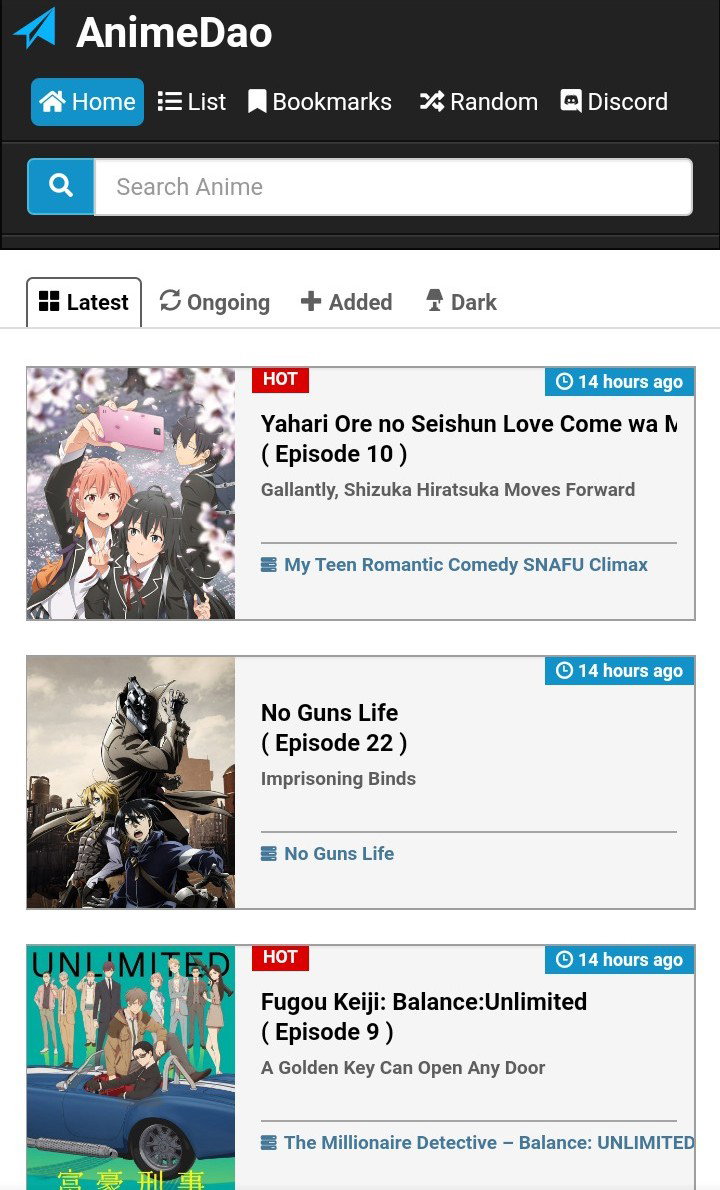Image resolution: width=720 pixels, height=1190 pixels.
Task: Enable Dark mode
Action: (x=461, y=302)
